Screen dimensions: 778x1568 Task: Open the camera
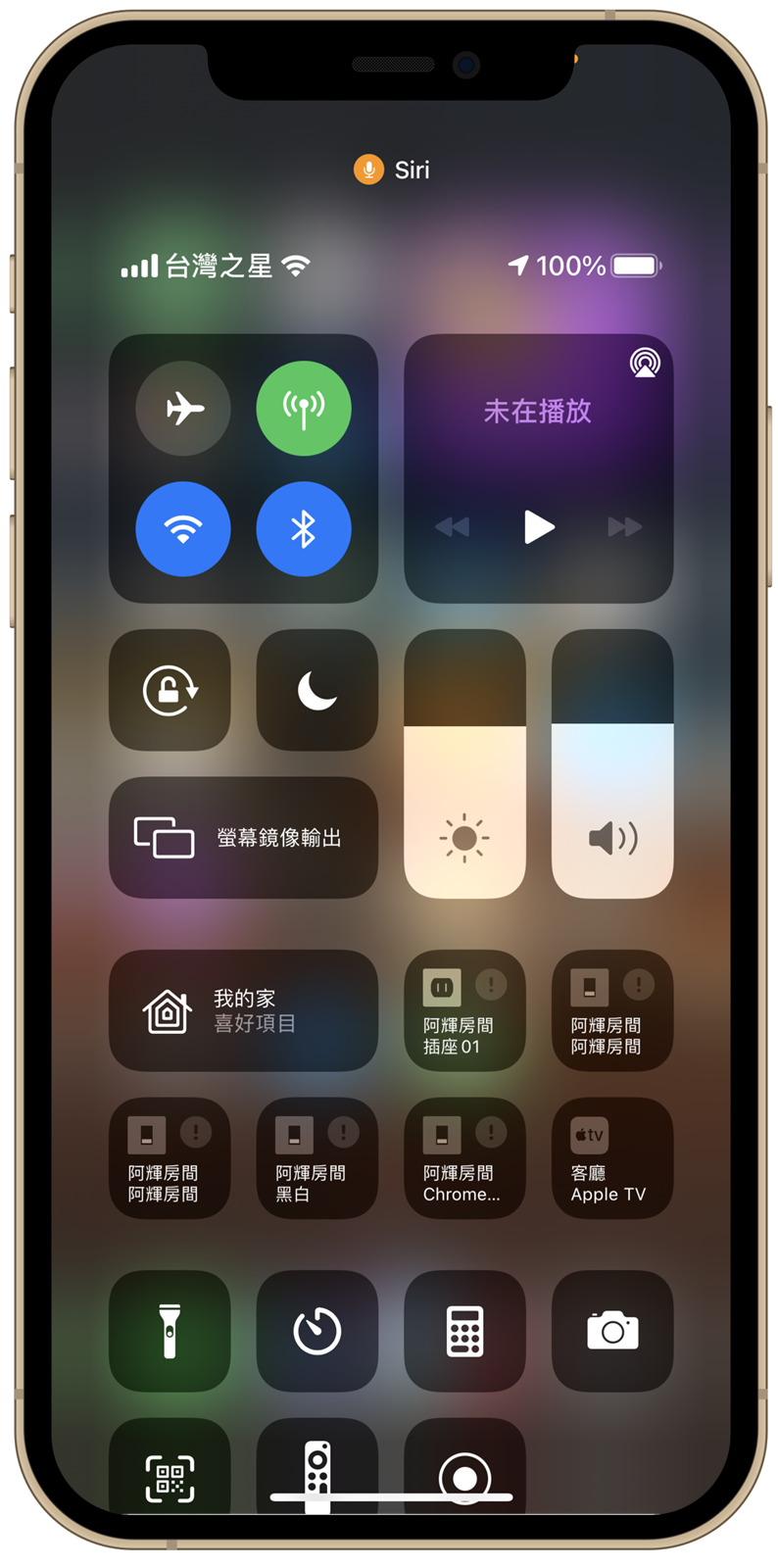click(x=612, y=1331)
